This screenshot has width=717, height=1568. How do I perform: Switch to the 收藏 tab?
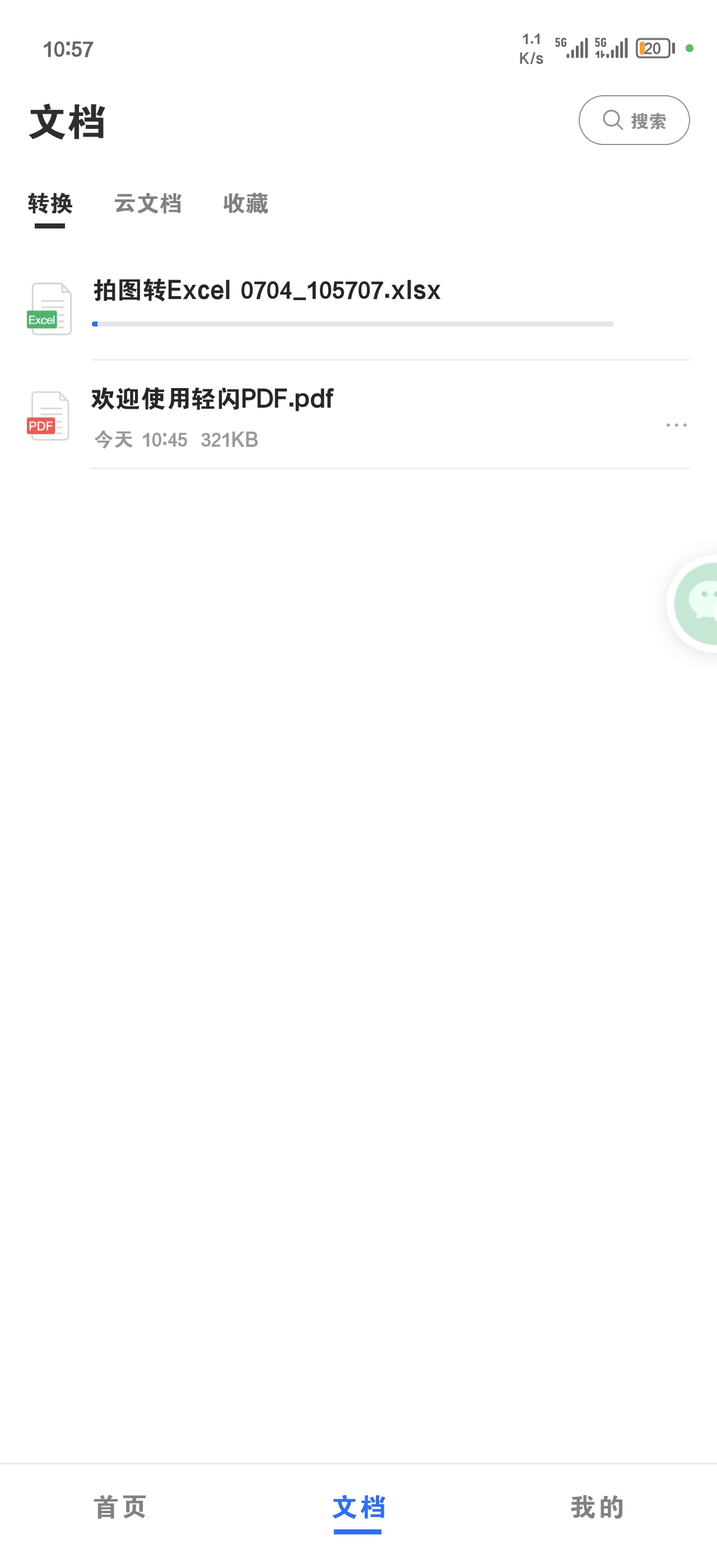coord(245,203)
